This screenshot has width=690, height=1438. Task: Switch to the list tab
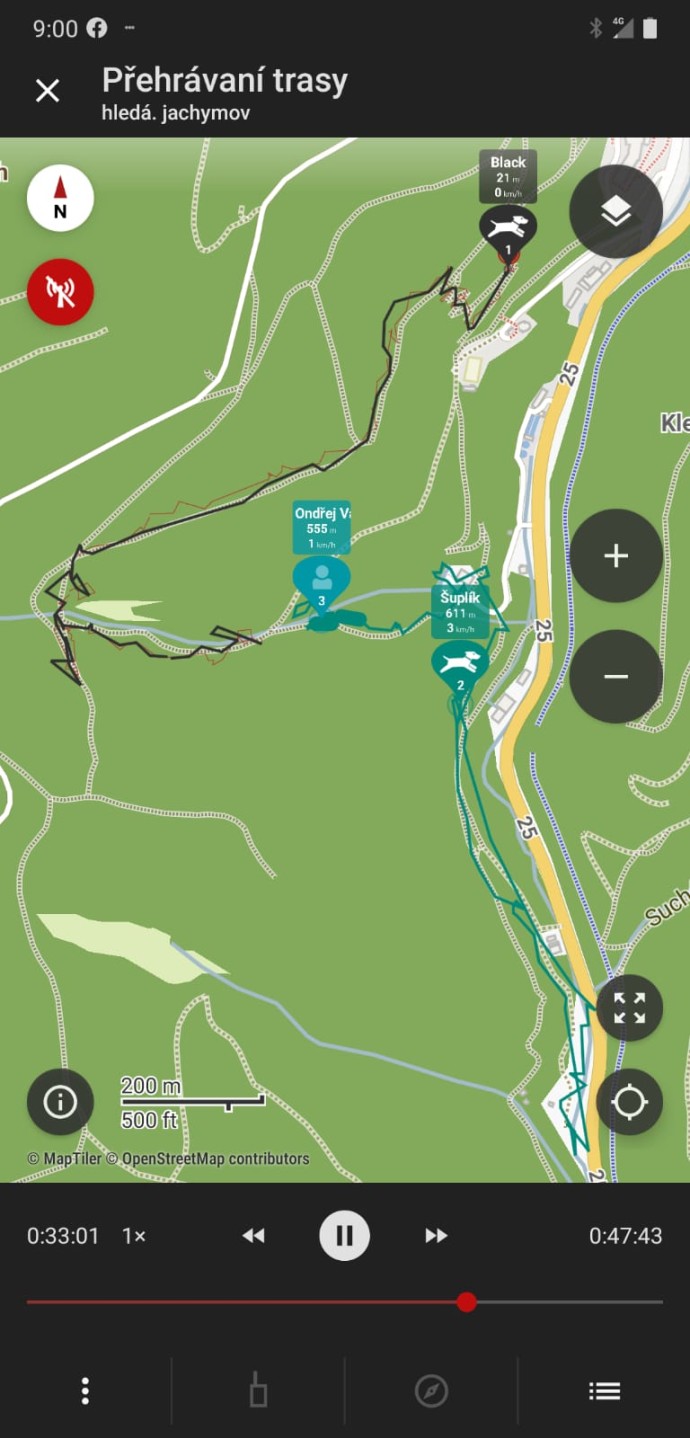click(x=604, y=1391)
